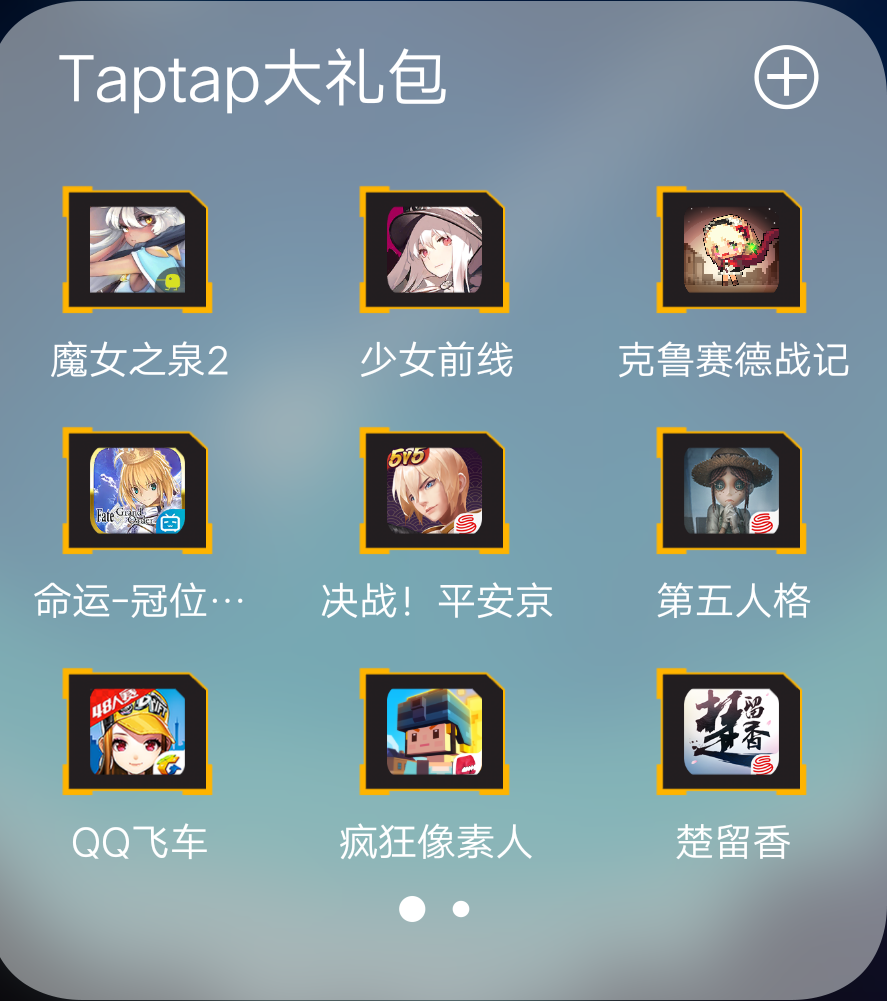
Task: Open QQ飞车 racing game
Action: point(137,732)
